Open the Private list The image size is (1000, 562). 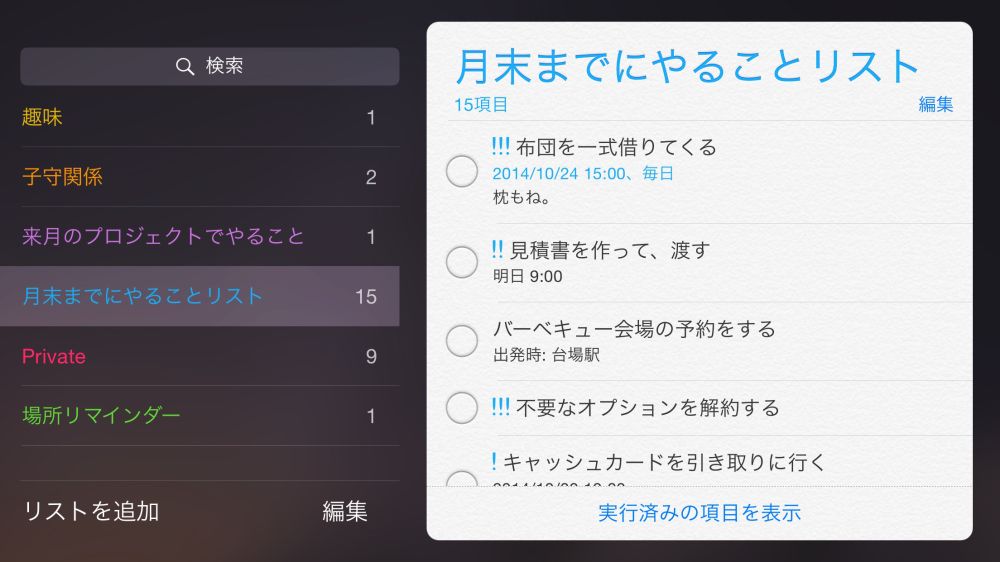[x=200, y=356]
